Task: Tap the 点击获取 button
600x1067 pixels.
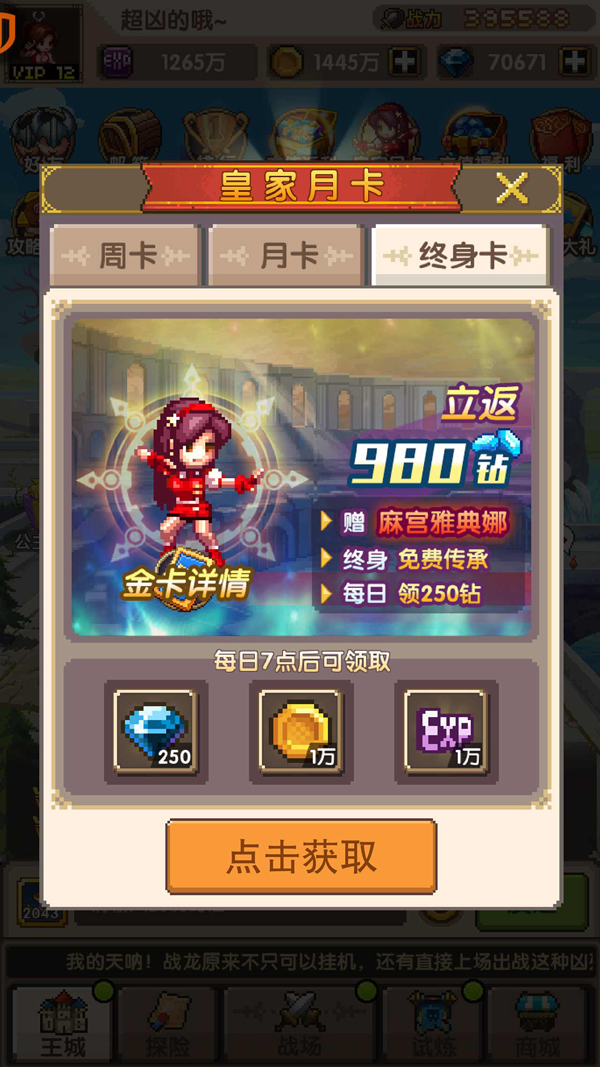Action: pos(301,856)
